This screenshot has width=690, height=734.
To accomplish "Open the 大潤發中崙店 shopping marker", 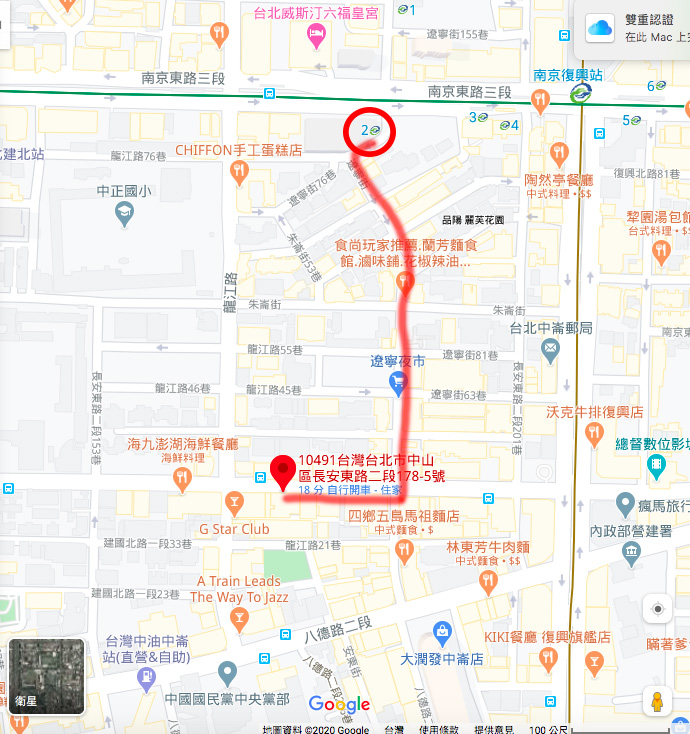I will click(442, 634).
